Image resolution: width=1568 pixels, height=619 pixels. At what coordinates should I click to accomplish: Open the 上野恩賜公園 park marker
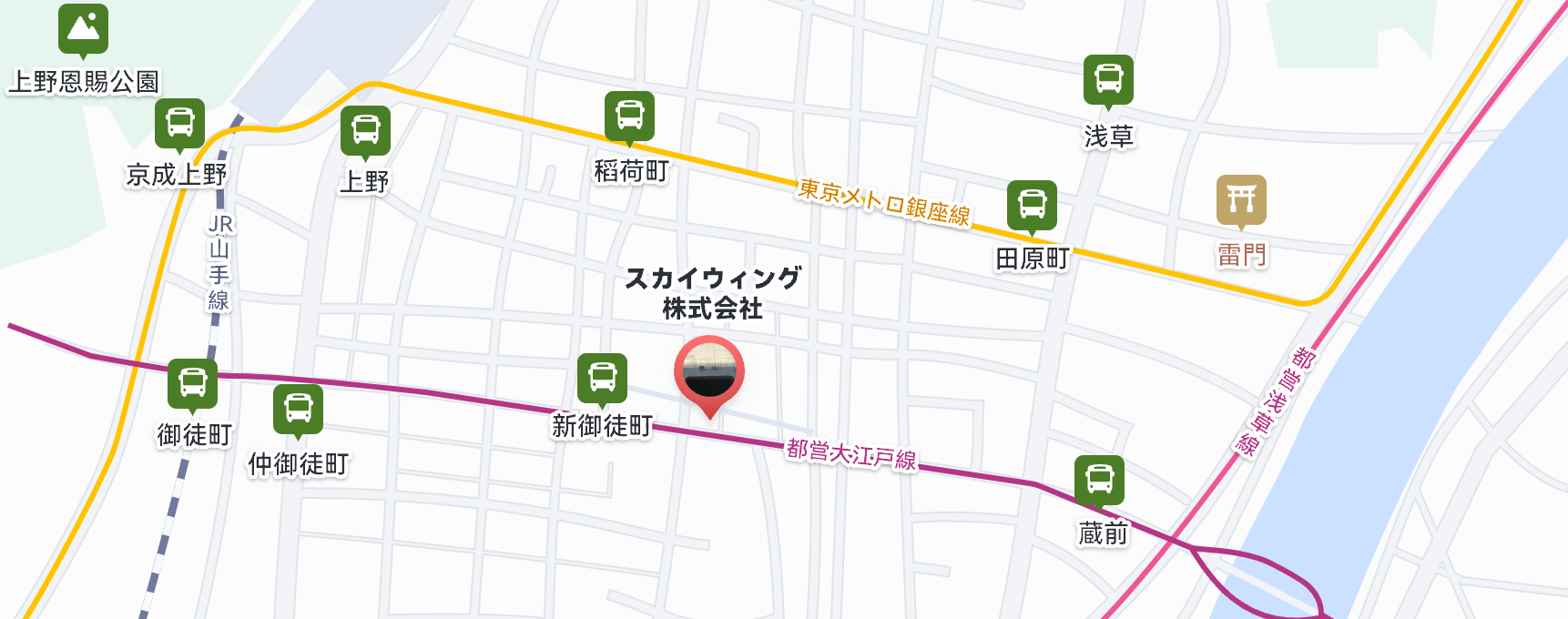coord(84,29)
